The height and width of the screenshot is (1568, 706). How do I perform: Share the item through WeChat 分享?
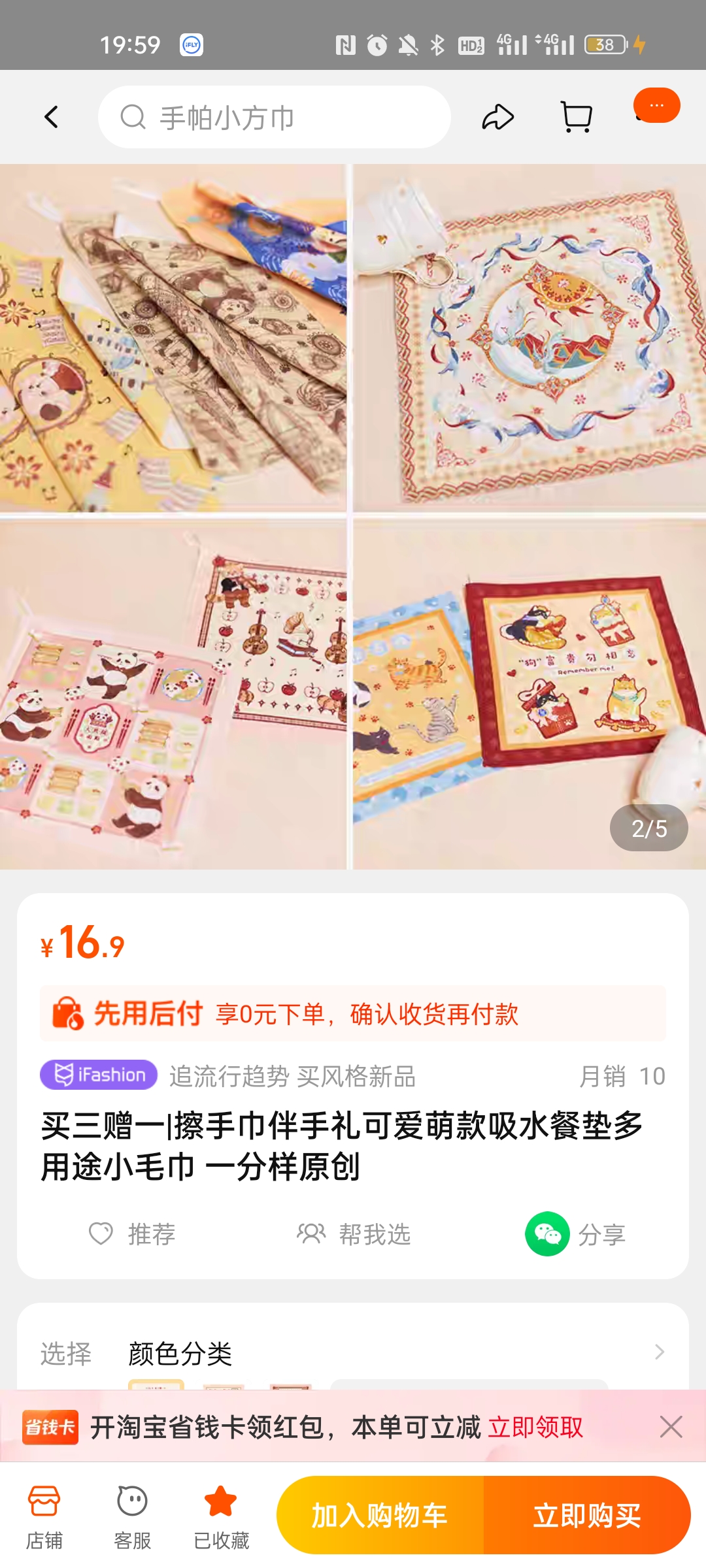575,1234
